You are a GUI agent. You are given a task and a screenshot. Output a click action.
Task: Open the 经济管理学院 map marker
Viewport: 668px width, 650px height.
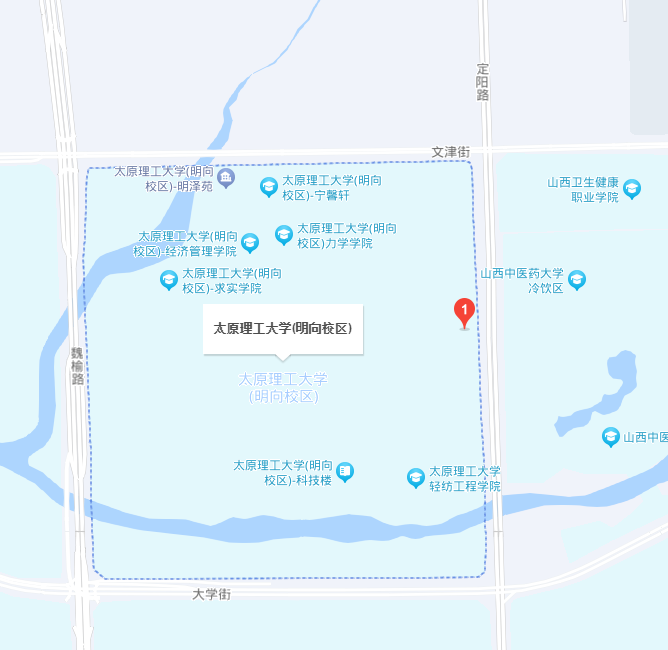tap(250, 242)
